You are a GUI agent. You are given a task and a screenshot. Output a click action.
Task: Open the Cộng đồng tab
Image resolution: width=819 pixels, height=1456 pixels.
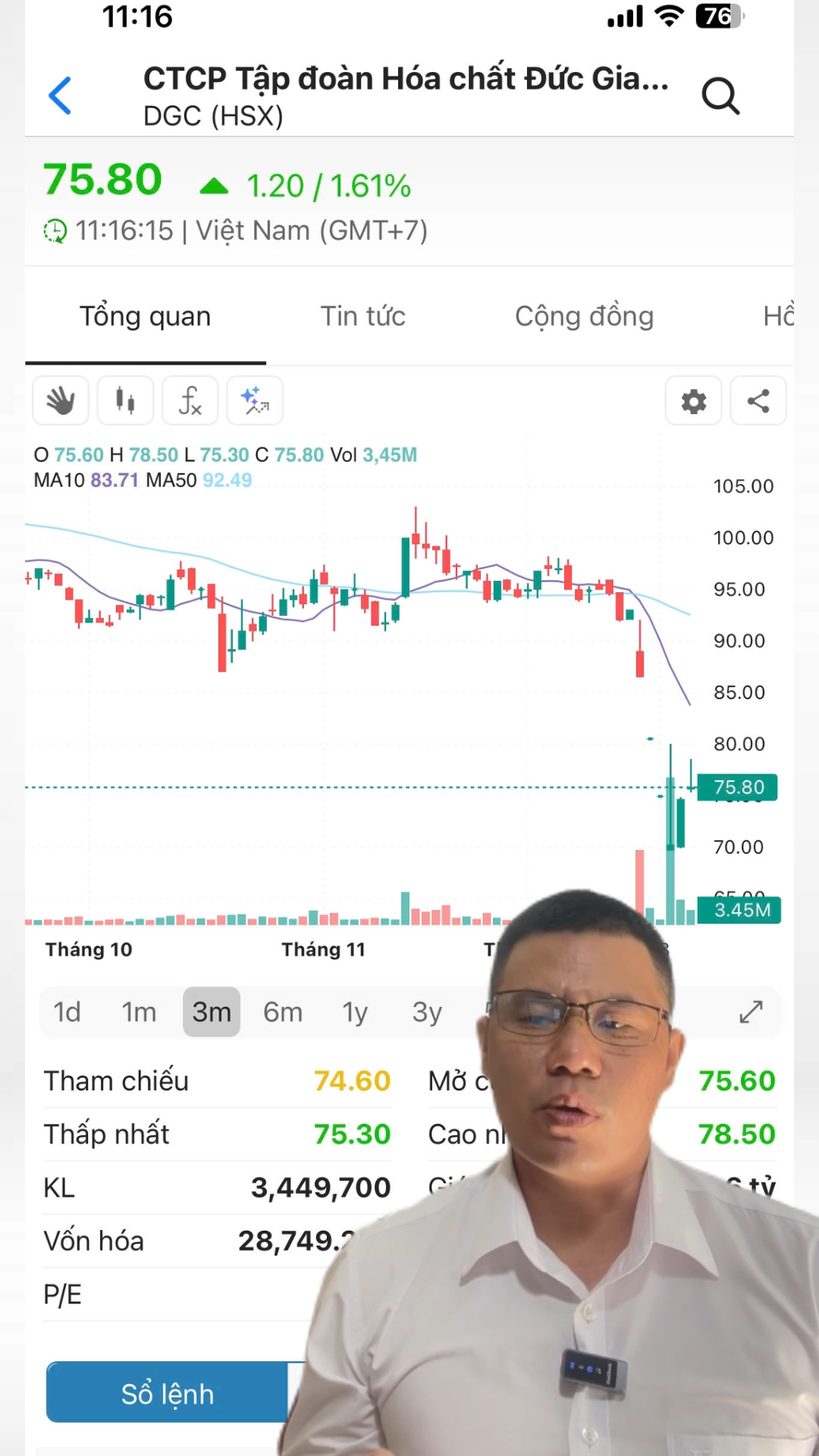coord(584,316)
